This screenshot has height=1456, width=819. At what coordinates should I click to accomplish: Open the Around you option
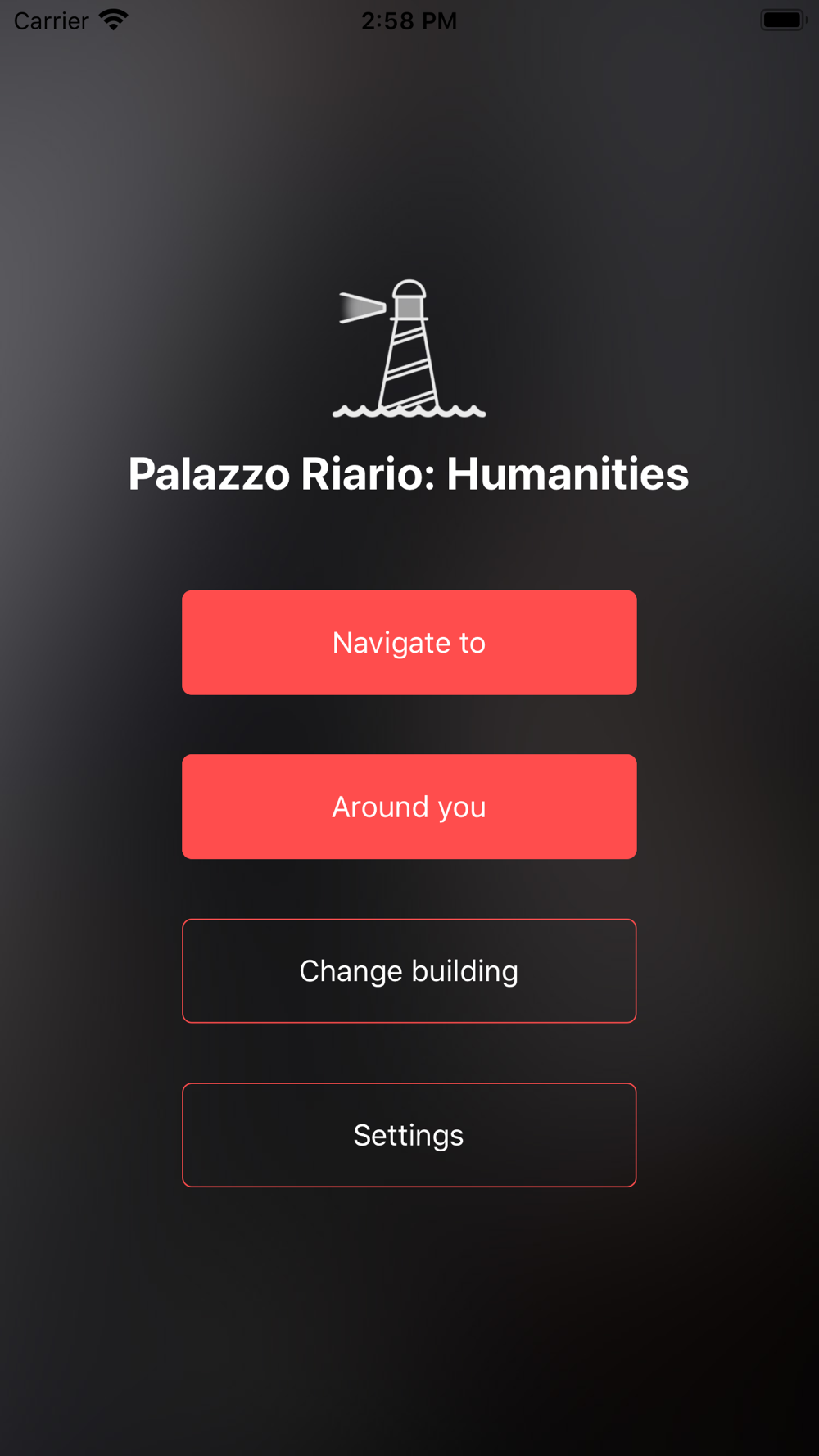click(x=409, y=807)
